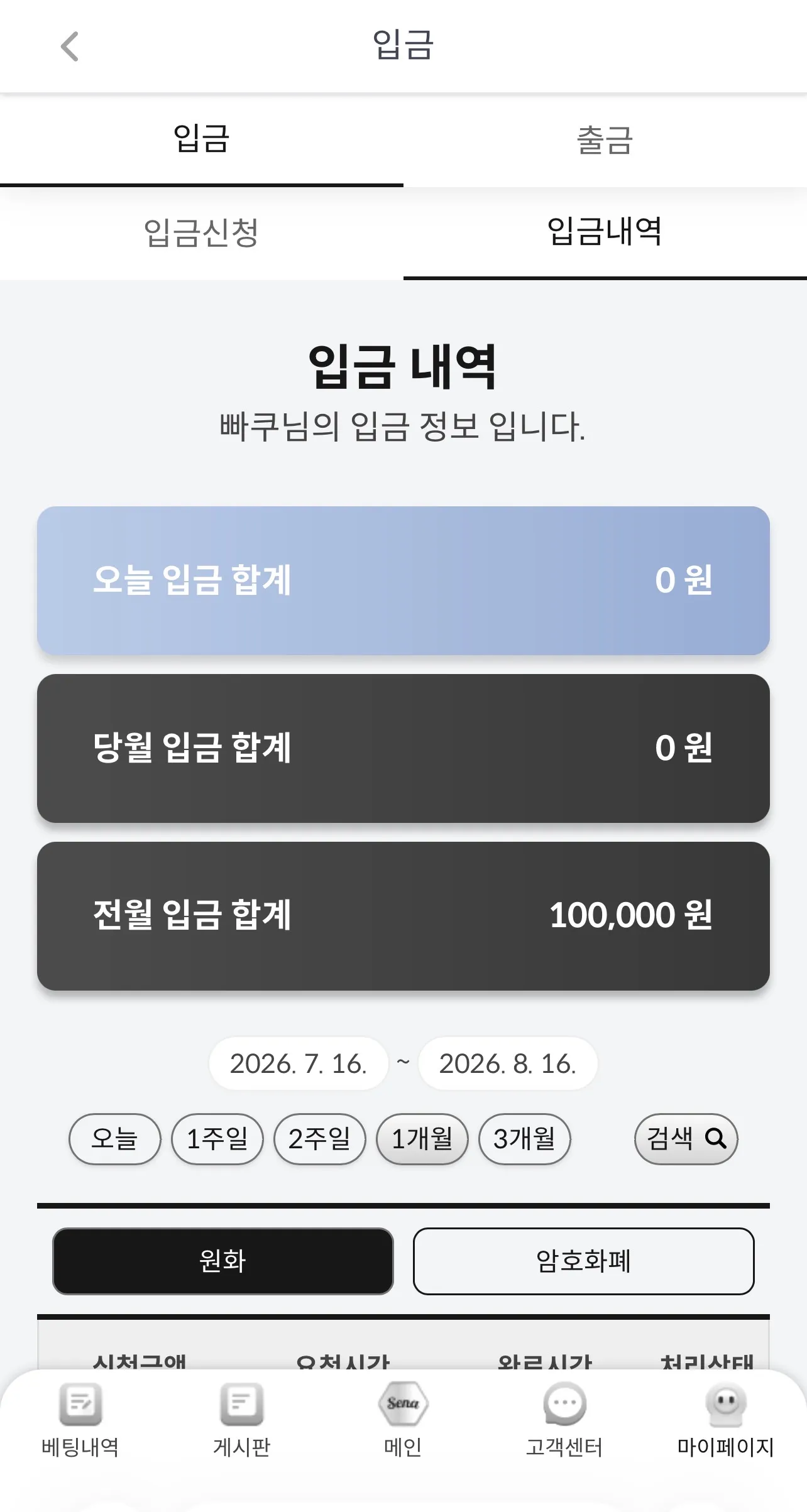Viewport: 807px width, 1512px height.
Task: Switch to the 출금 tab
Action: (x=605, y=140)
